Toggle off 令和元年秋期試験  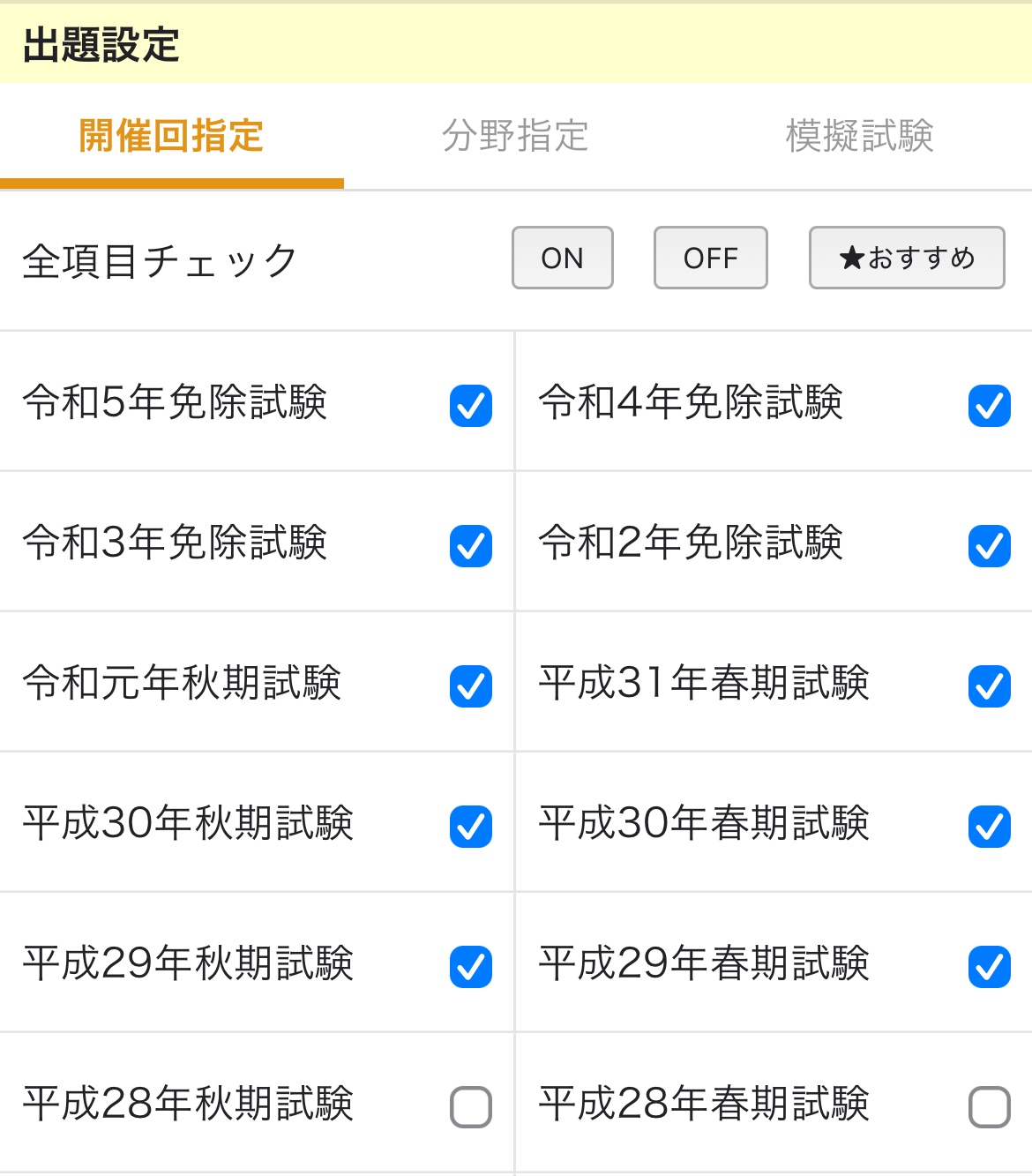(x=470, y=686)
